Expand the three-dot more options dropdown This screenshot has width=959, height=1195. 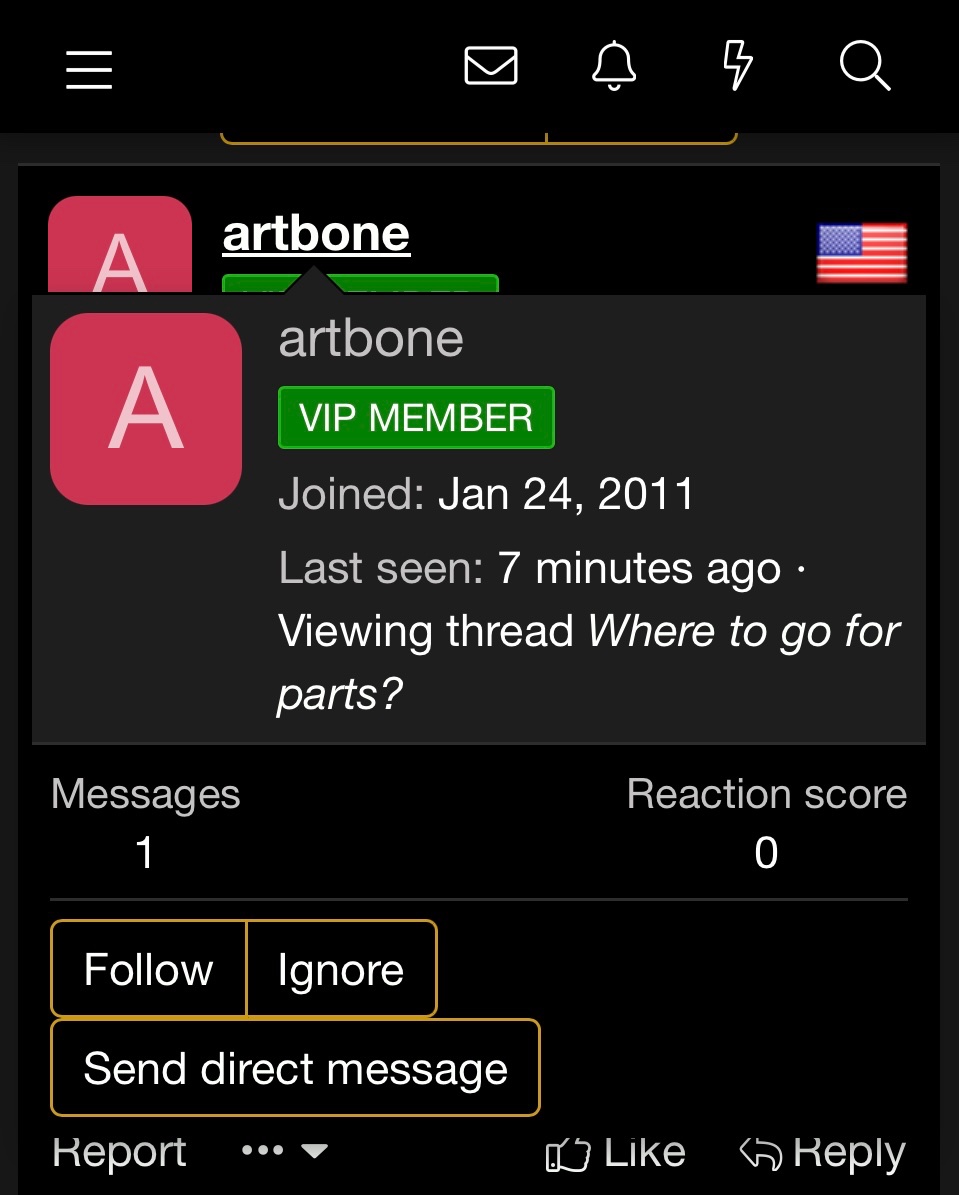point(285,1152)
